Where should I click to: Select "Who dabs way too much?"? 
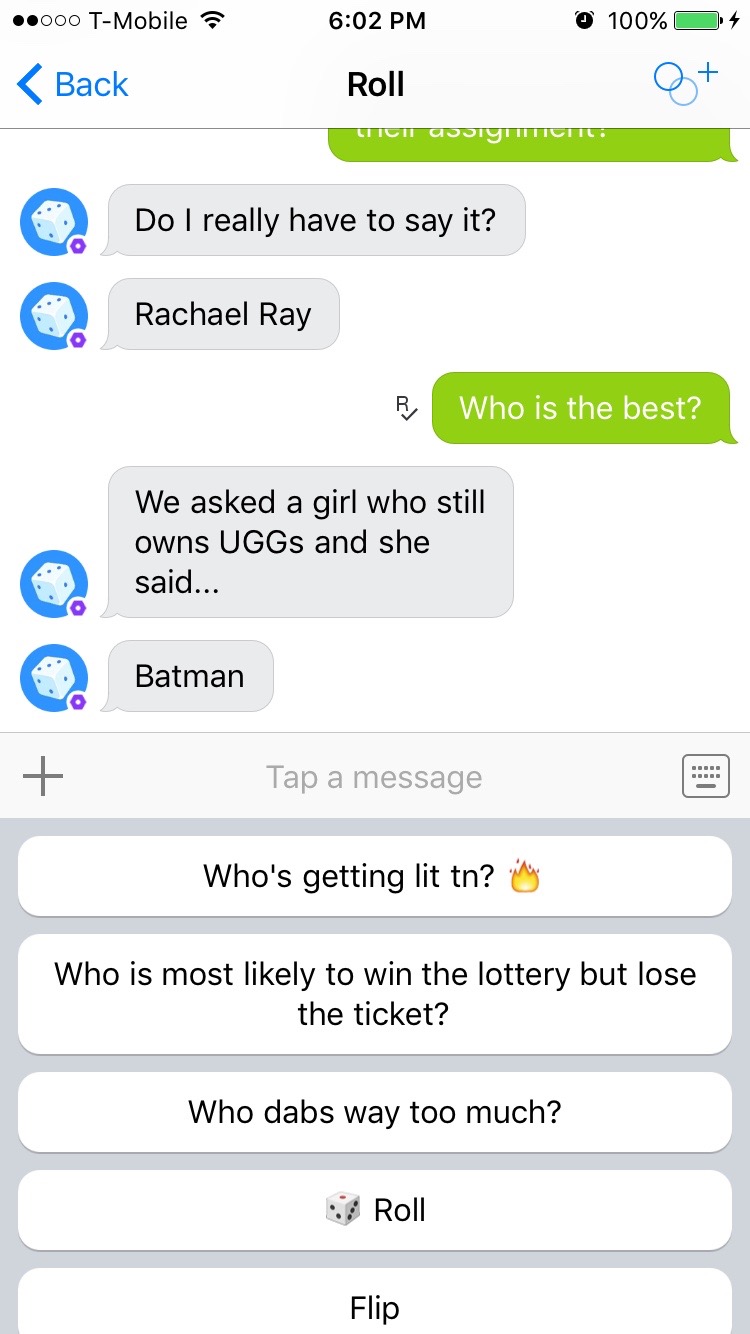(x=374, y=1112)
